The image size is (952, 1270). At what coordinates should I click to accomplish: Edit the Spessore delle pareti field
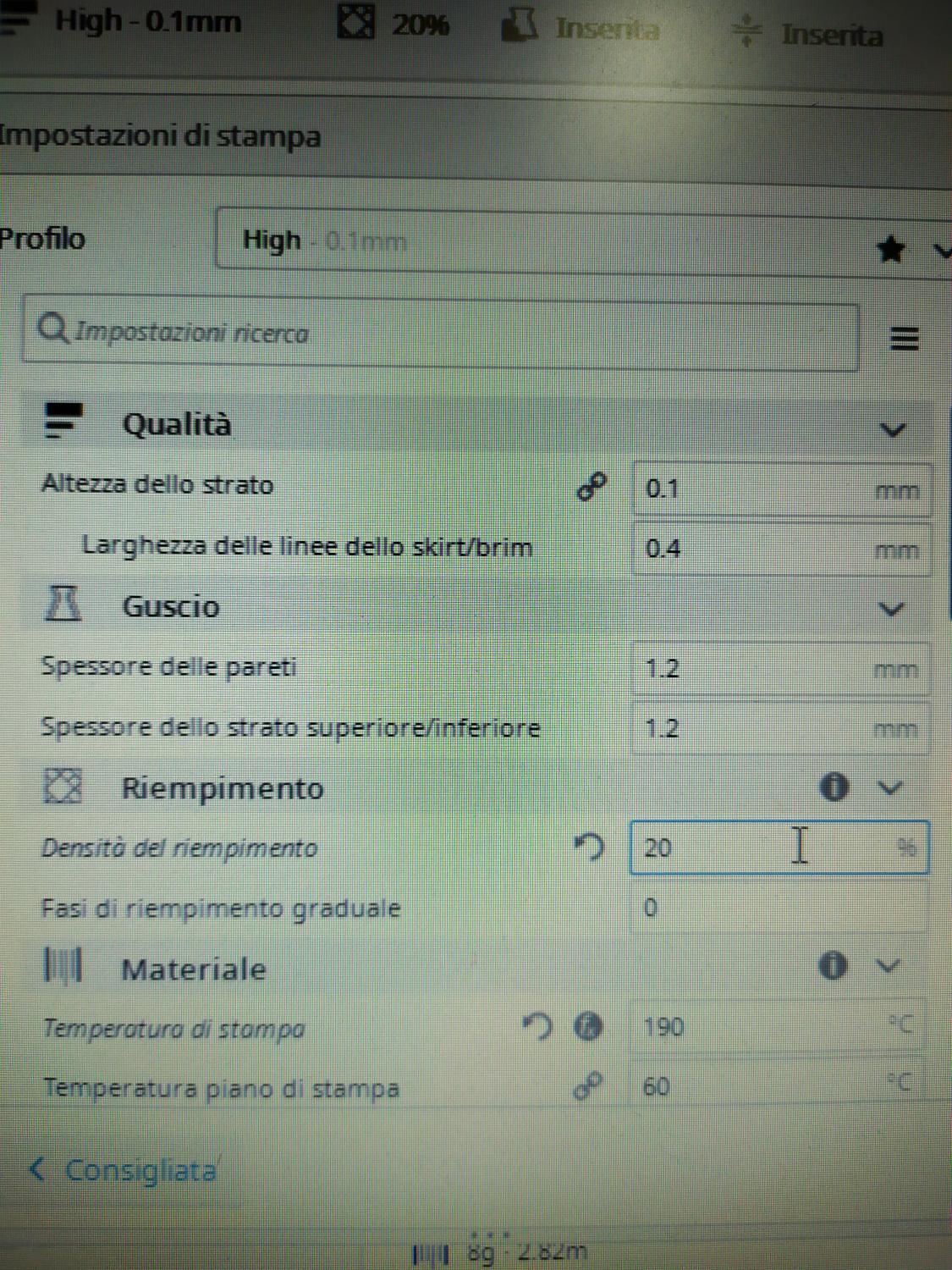[753, 669]
